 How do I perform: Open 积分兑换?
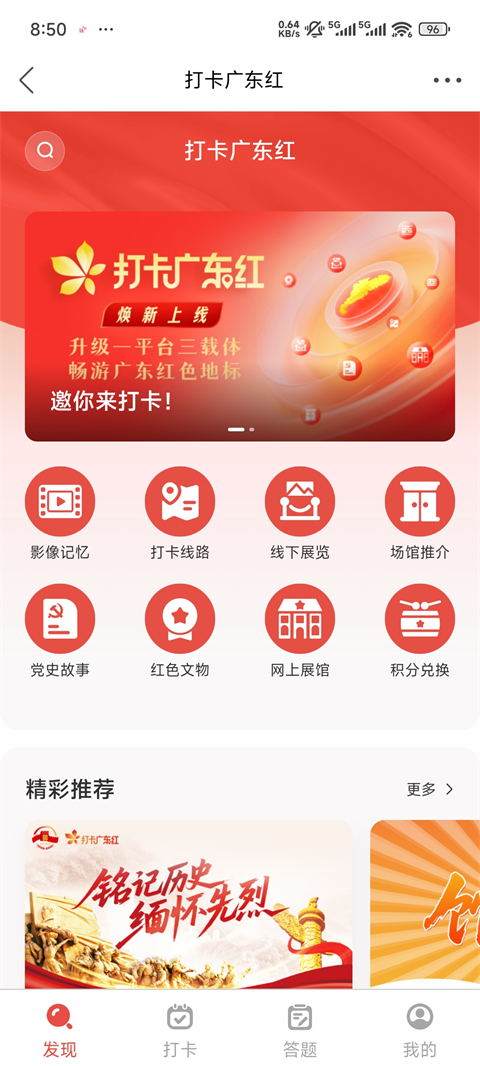pos(419,631)
